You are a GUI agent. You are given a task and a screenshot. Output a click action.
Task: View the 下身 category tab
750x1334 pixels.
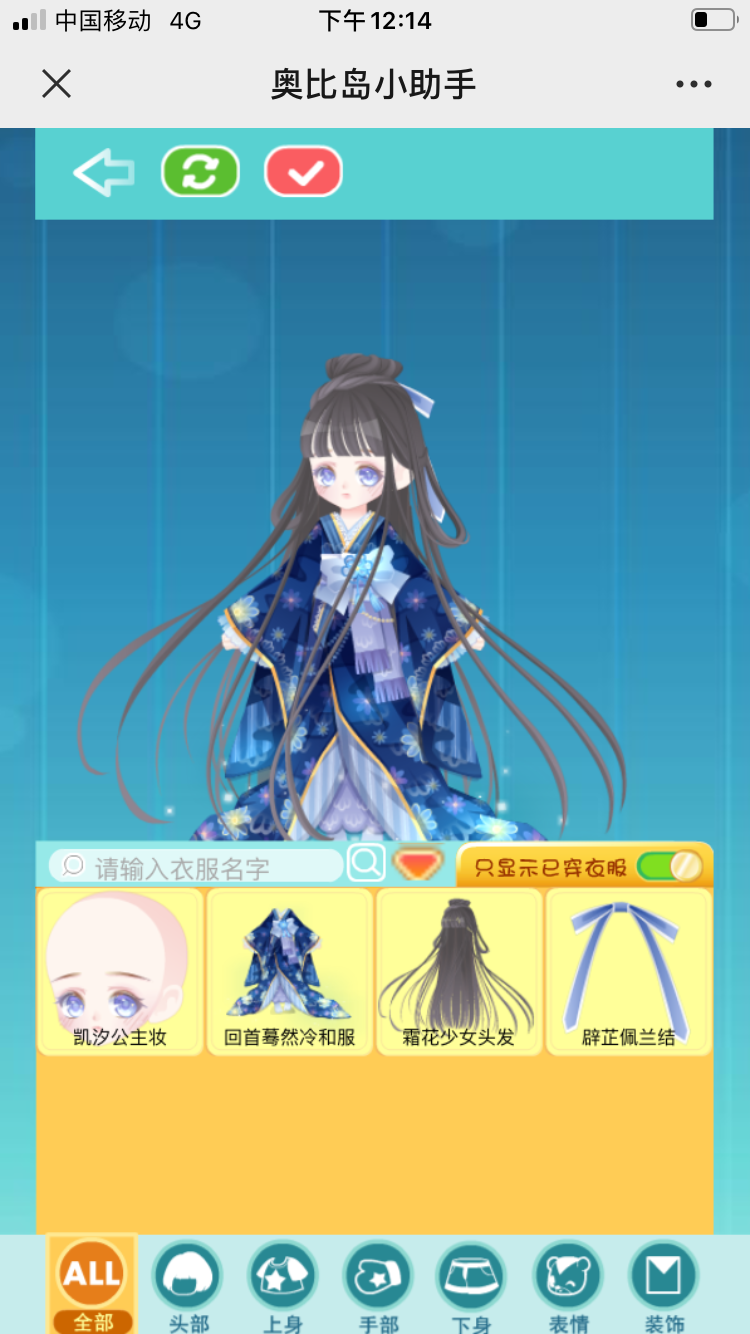[471, 1284]
